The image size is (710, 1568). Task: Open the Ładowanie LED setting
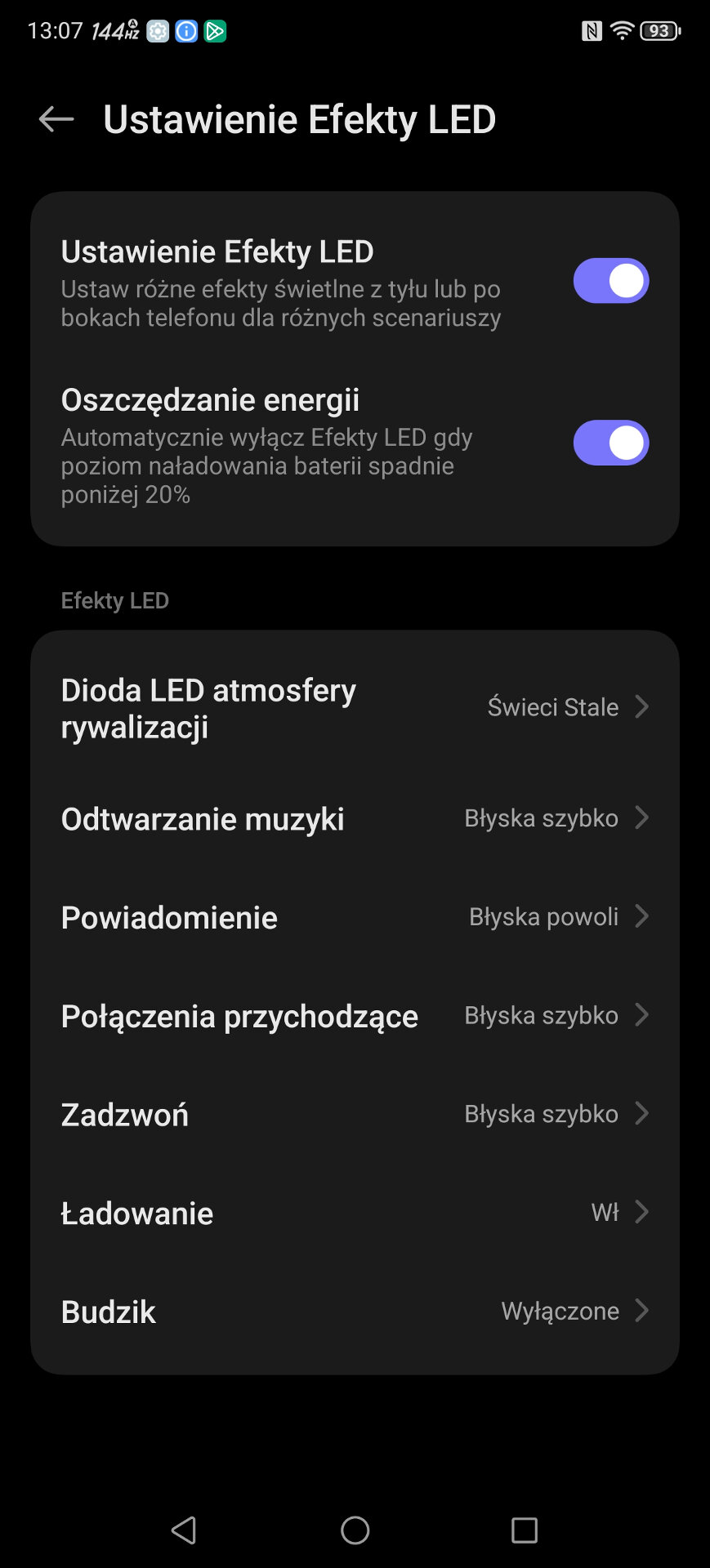point(355,1213)
